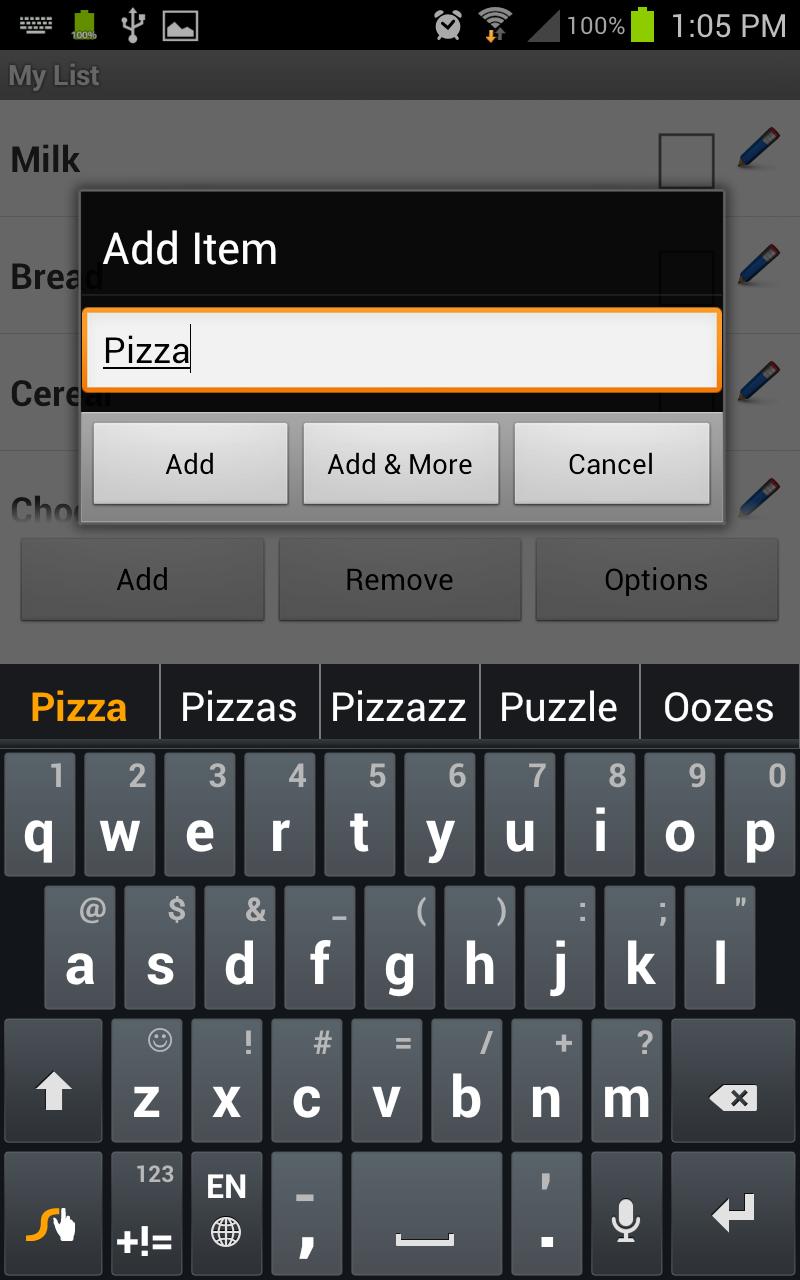Tap the pencil edit icon beside Cereal
Viewport: 800px width, 1280px height.
760,380
